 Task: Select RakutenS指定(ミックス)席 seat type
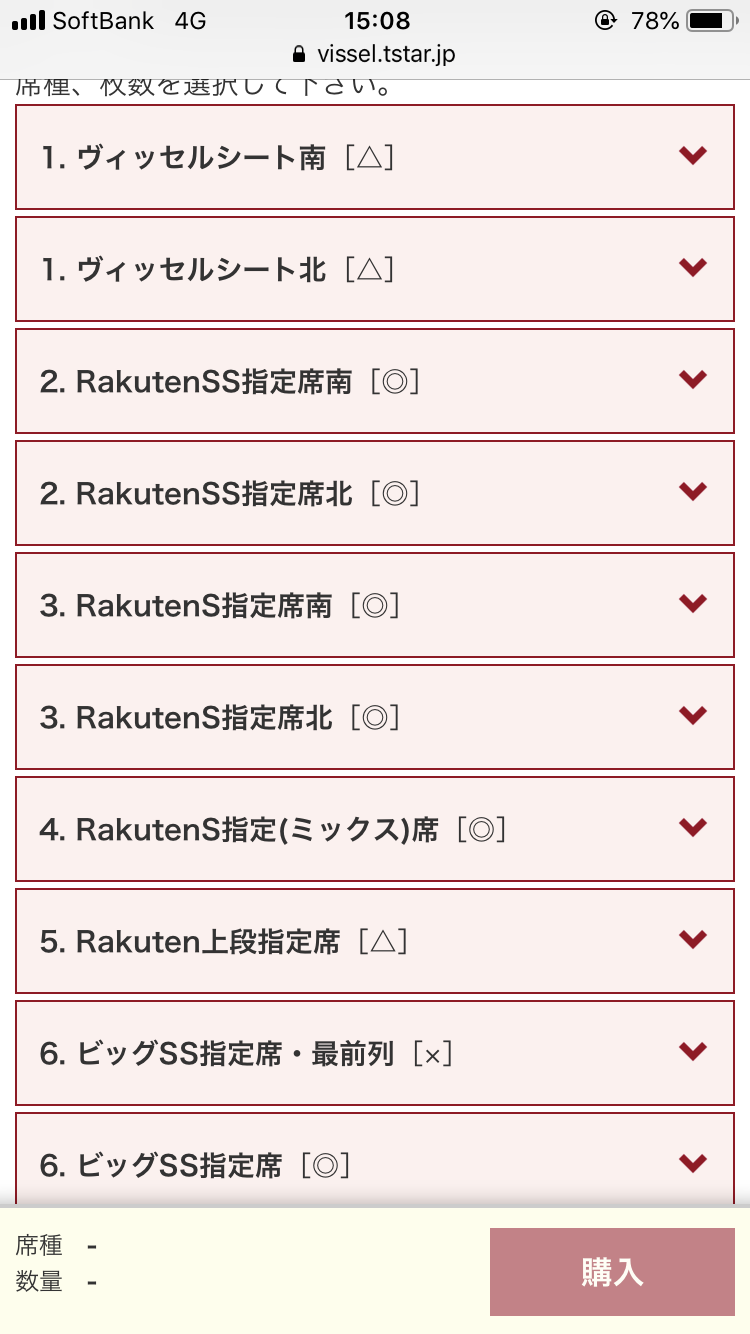[375, 829]
